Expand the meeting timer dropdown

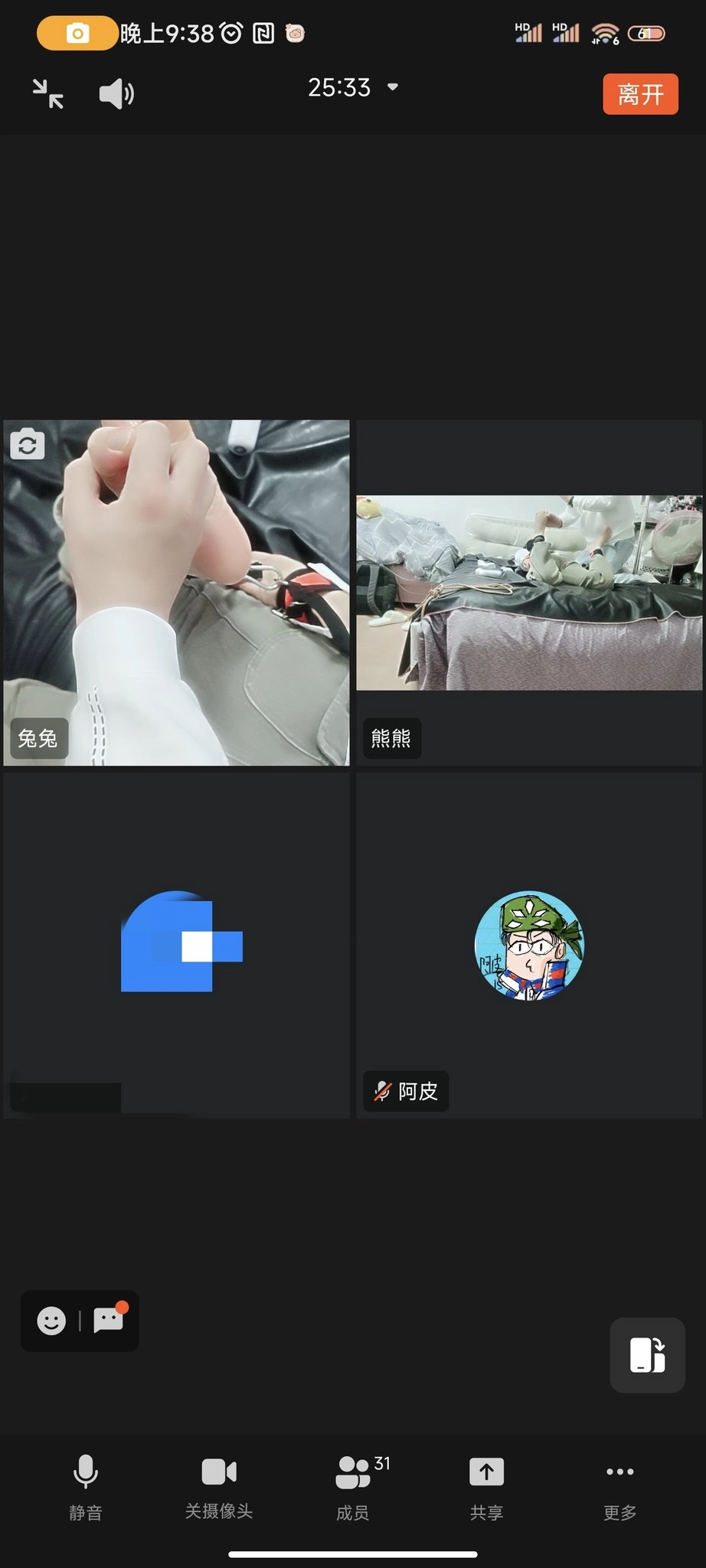click(x=393, y=87)
